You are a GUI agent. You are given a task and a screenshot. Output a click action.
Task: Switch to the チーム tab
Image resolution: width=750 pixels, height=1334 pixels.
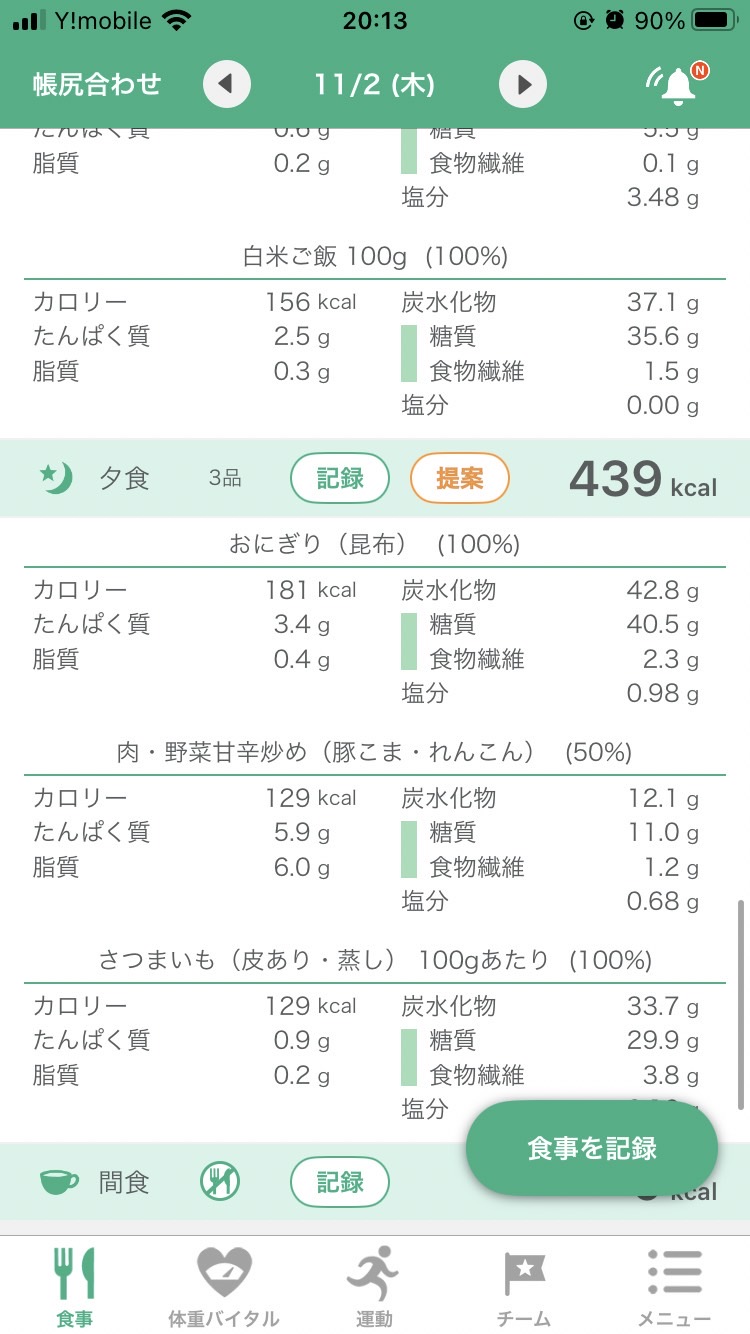pyautogui.click(x=524, y=1286)
